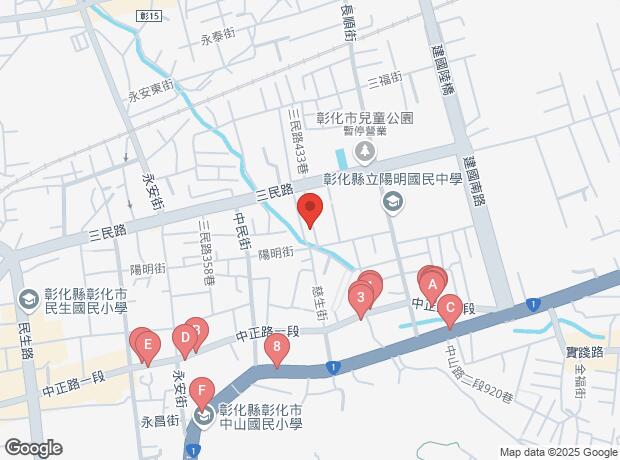Open the map pin numbered 3

360,297
